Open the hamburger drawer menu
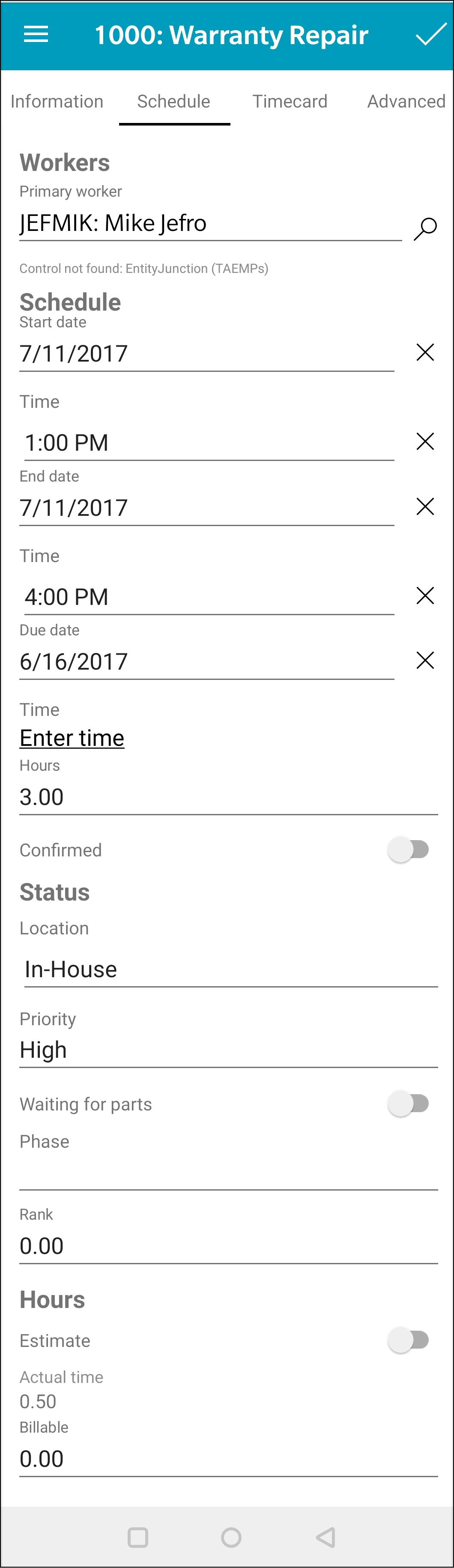Screen dimensions: 454x1568 (36, 35)
